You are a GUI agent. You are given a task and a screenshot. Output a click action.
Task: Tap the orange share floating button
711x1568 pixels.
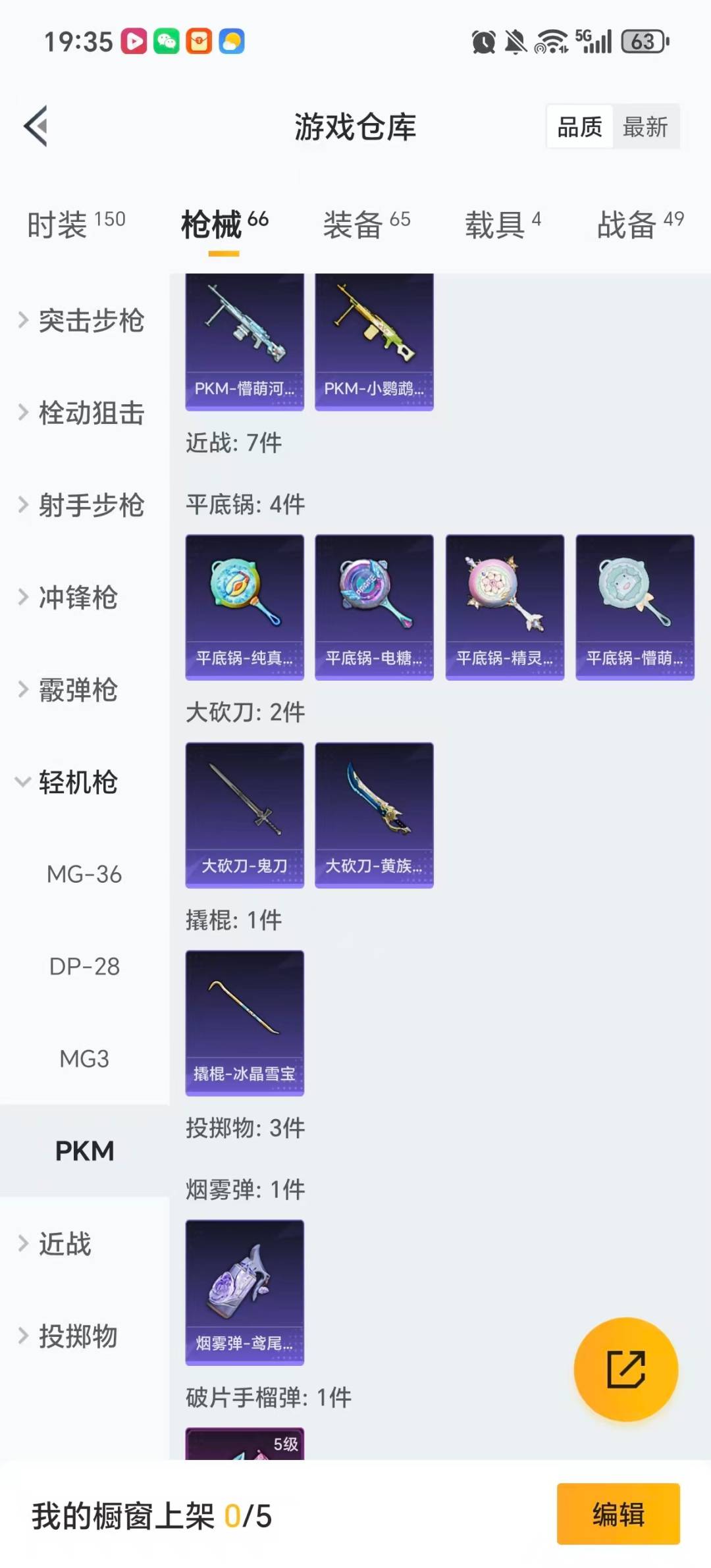pos(625,1369)
